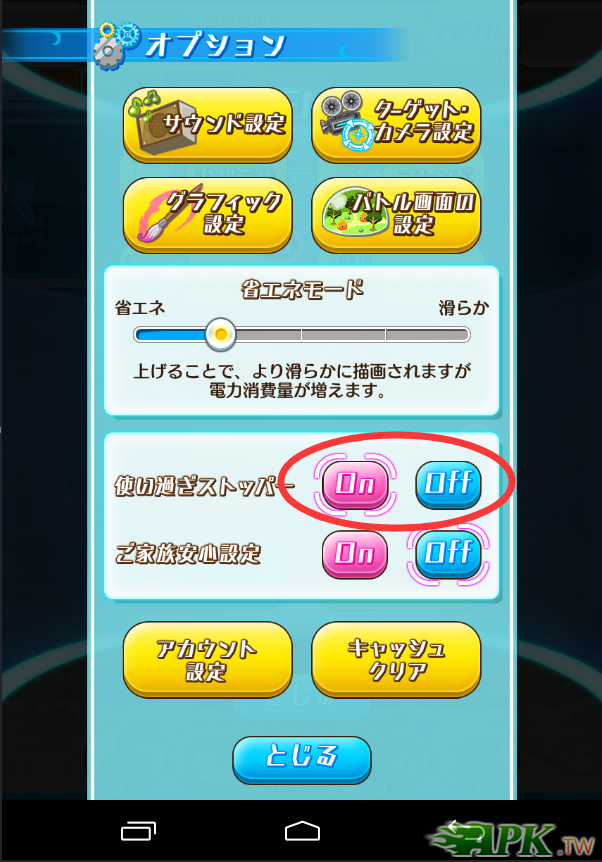Go to the Android home screen
Viewport: 602px width, 862px height.
(301, 831)
